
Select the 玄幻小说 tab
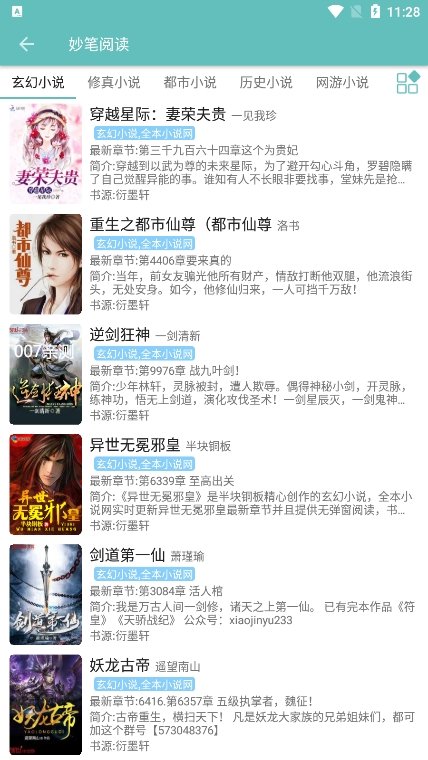point(38,82)
